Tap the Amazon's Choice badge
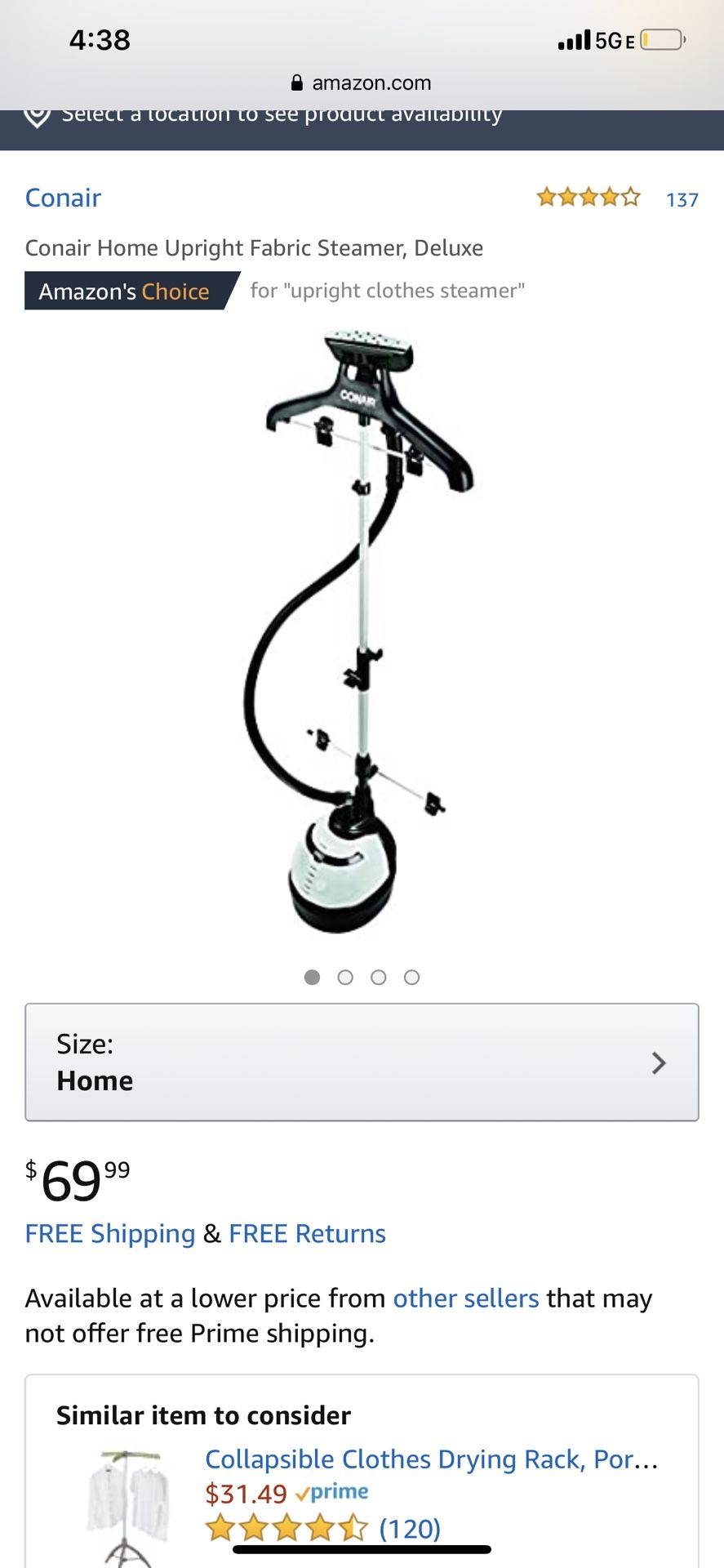The image size is (724, 1568). tap(125, 292)
